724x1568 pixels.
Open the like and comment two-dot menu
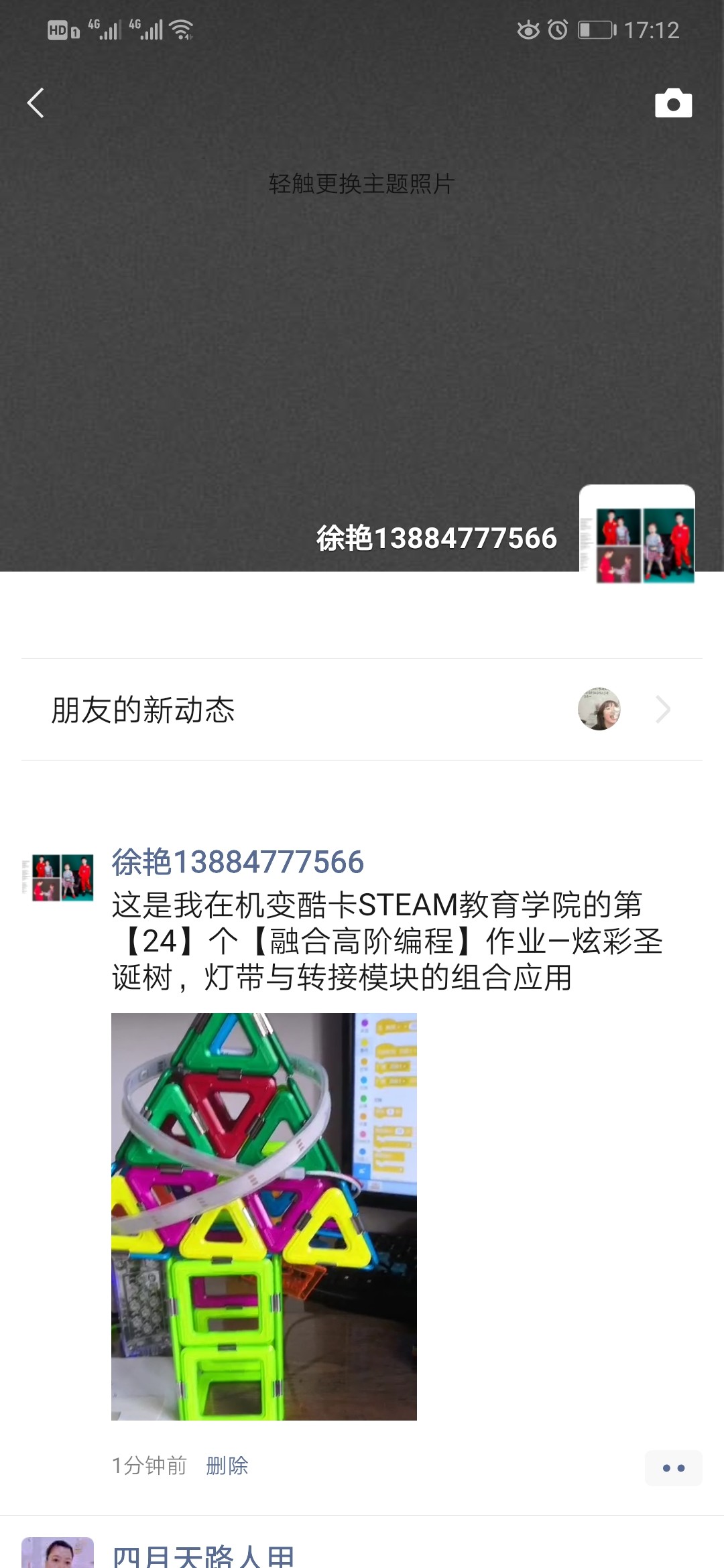tap(673, 1467)
